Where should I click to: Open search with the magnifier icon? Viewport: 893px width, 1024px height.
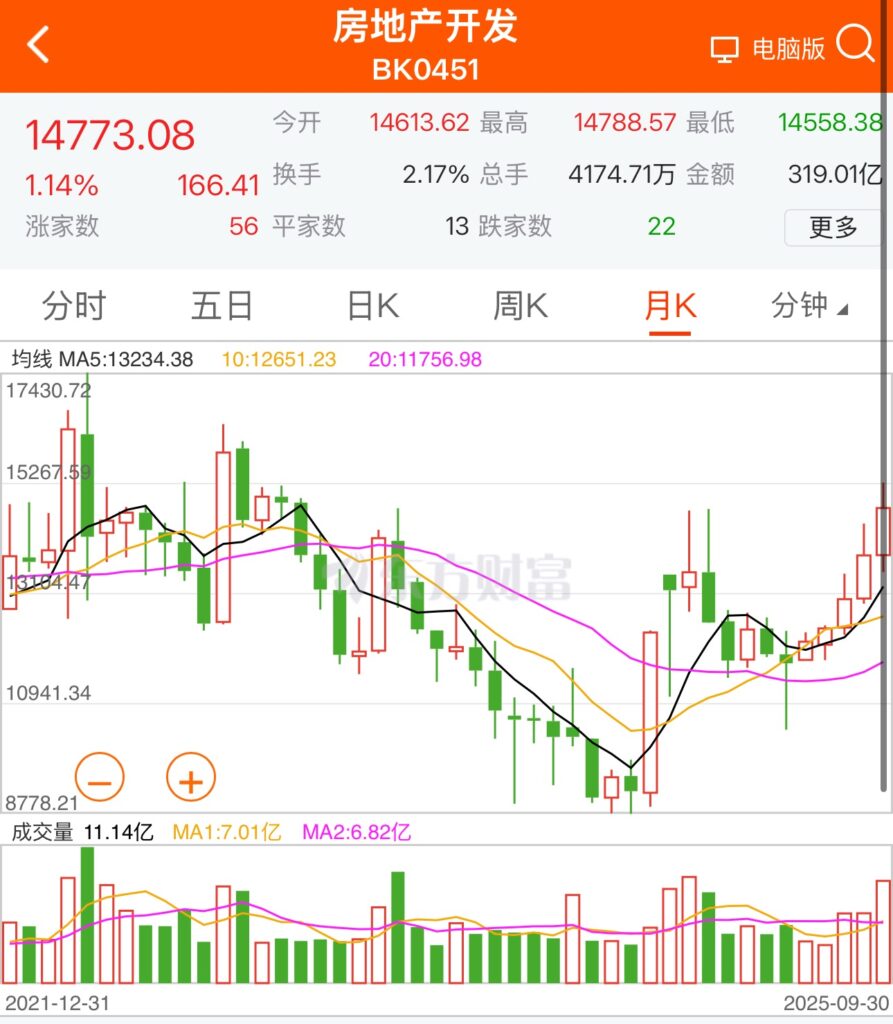(x=855, y=45)
